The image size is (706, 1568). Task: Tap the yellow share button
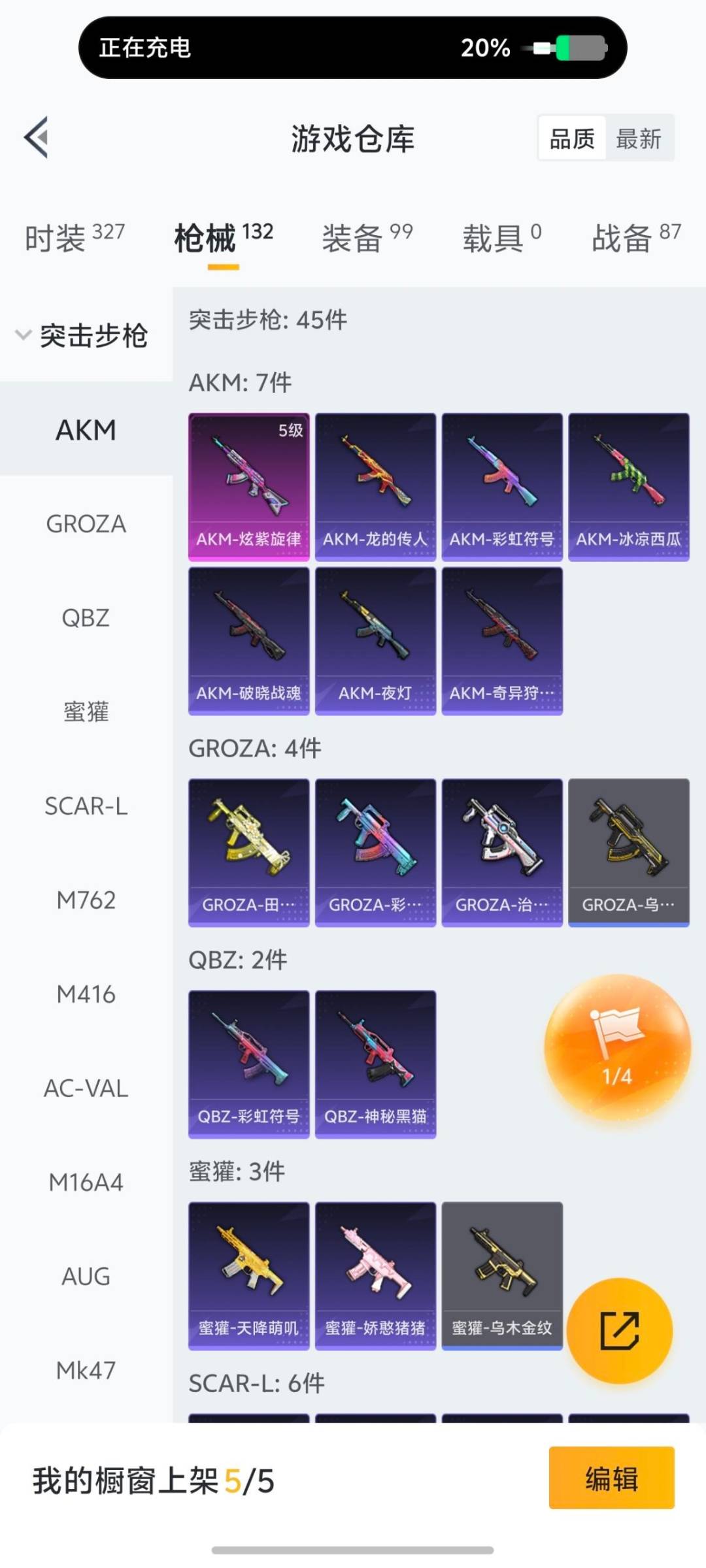tap(619, 1330)
